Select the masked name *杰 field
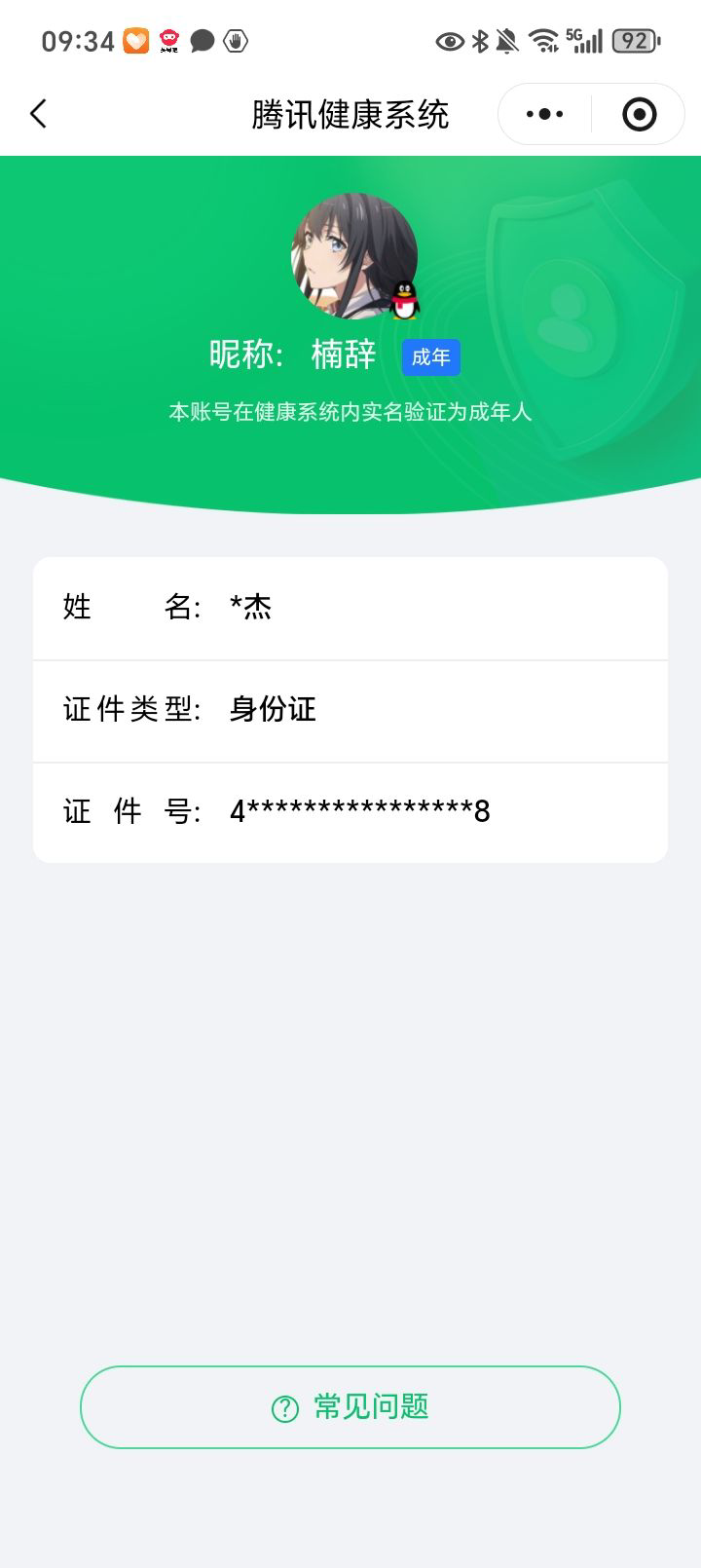The width and height of the screenshot is (701, 1568). coord(350,607)
